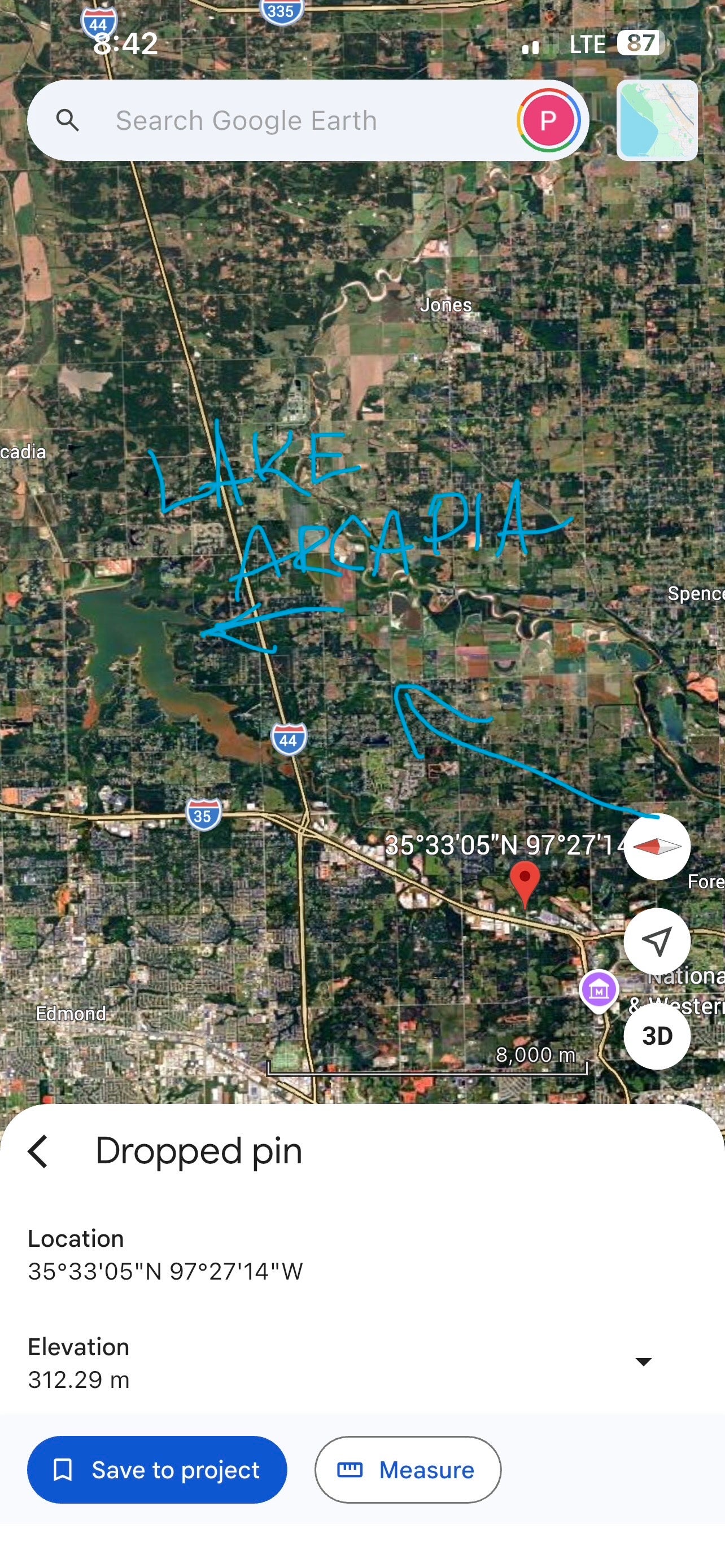Expand the Elevation dropdown arrow
The height and width of the screenshot is (1568, 725).
(x=644, y=1361)
